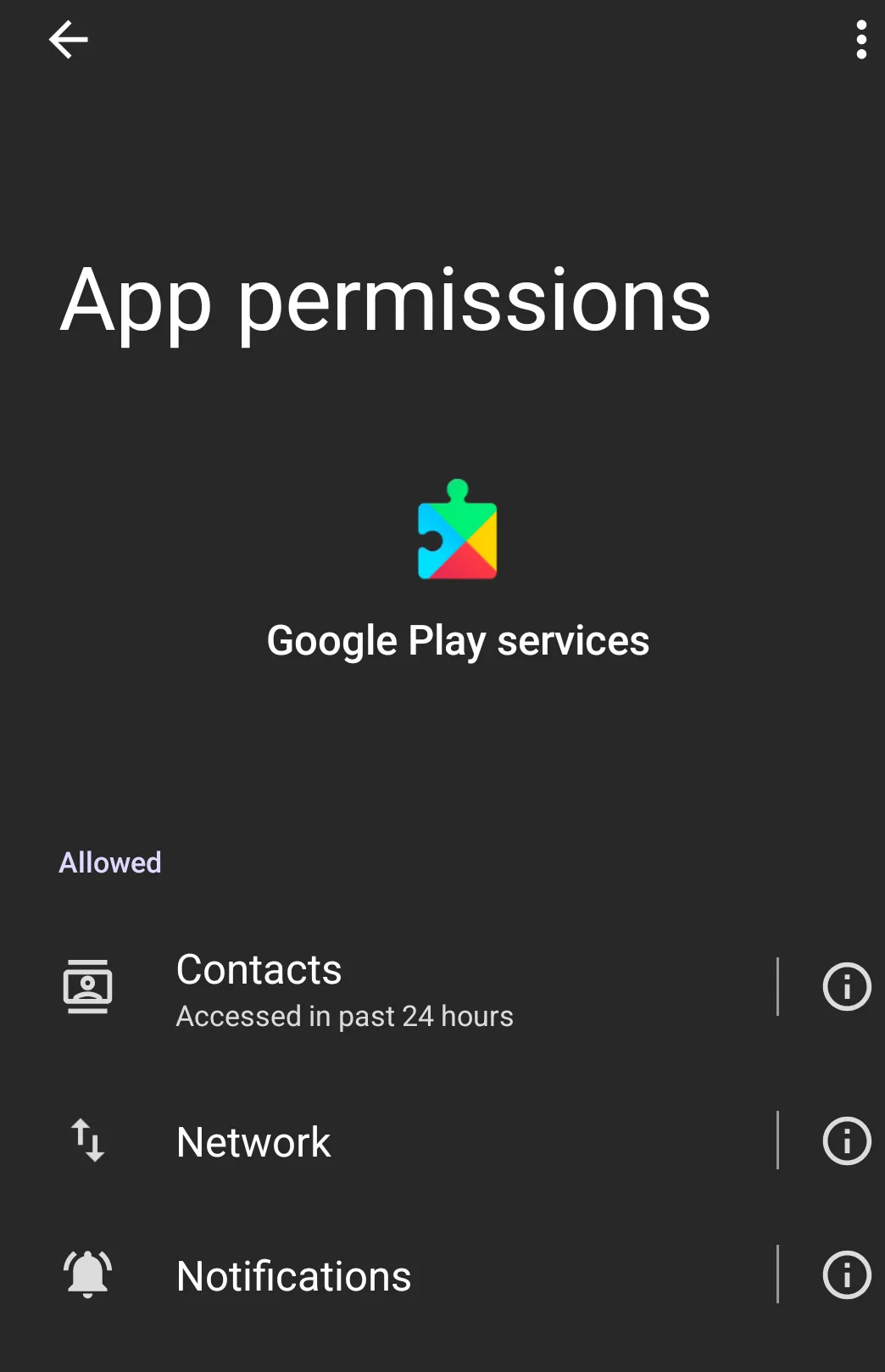This screenshot has height=1372, width=885.
Task: Tap the divider beside Notifications info icon
Action: point(778,1274)
